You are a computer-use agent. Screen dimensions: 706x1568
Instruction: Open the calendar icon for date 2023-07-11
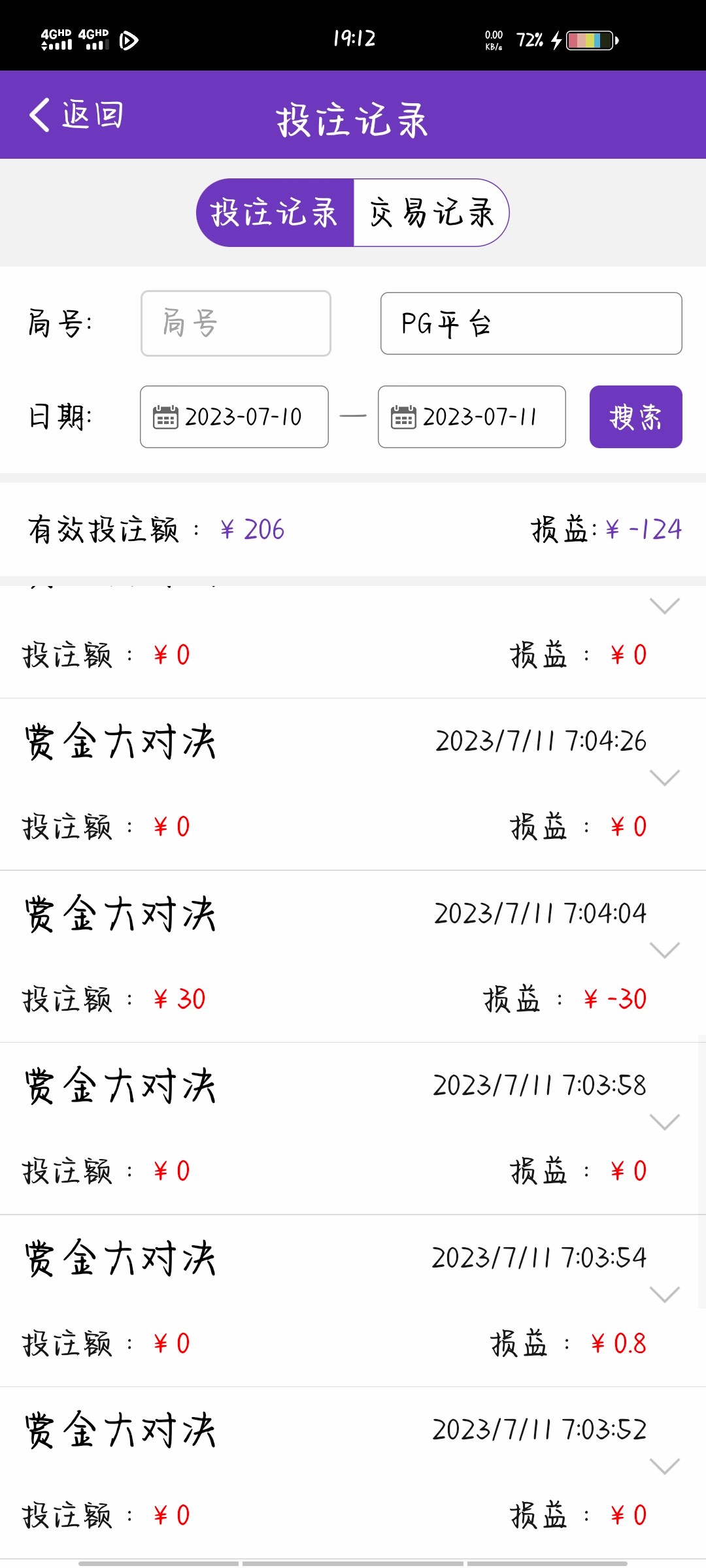pos(403,417)
